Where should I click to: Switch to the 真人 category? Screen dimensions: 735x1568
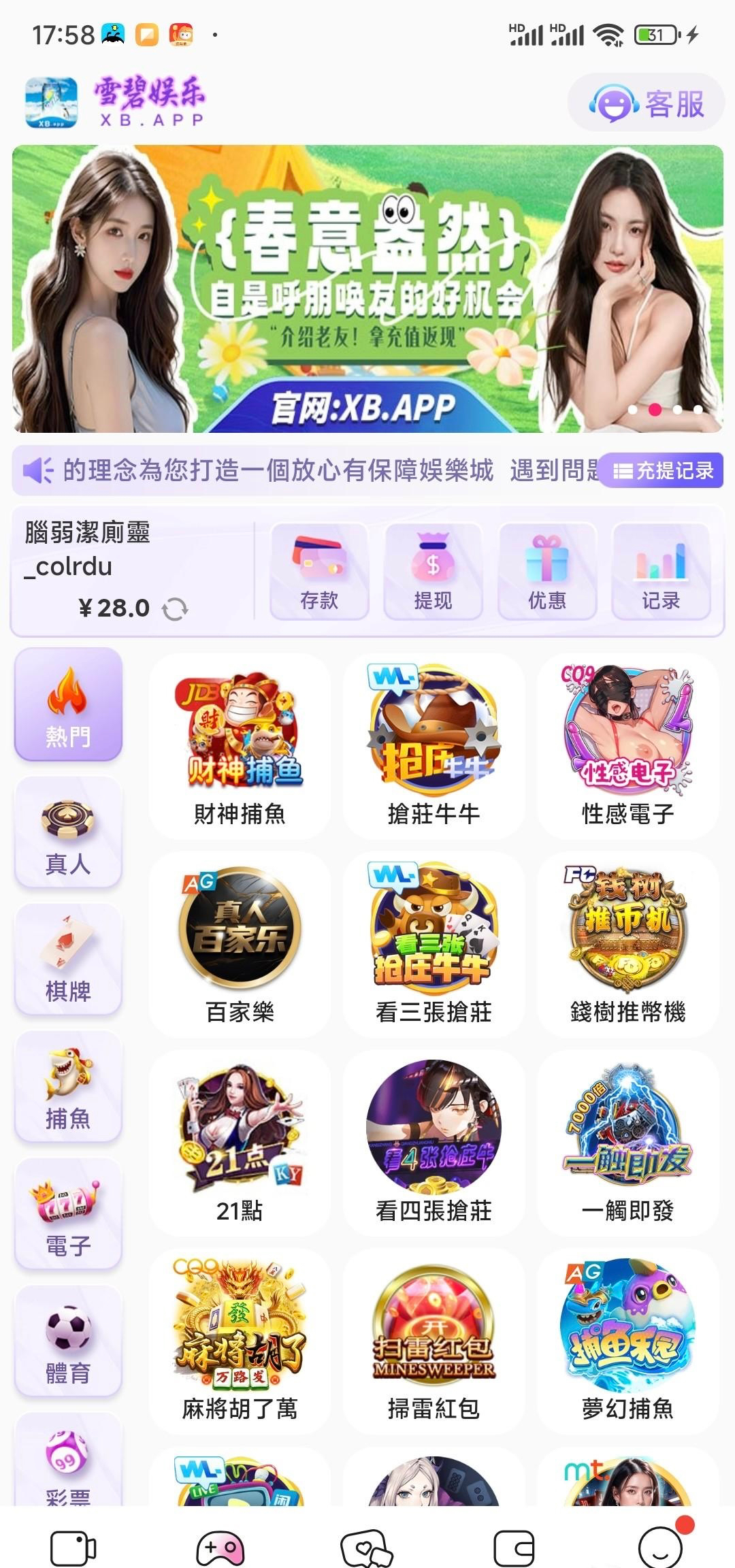coord(68,832)
